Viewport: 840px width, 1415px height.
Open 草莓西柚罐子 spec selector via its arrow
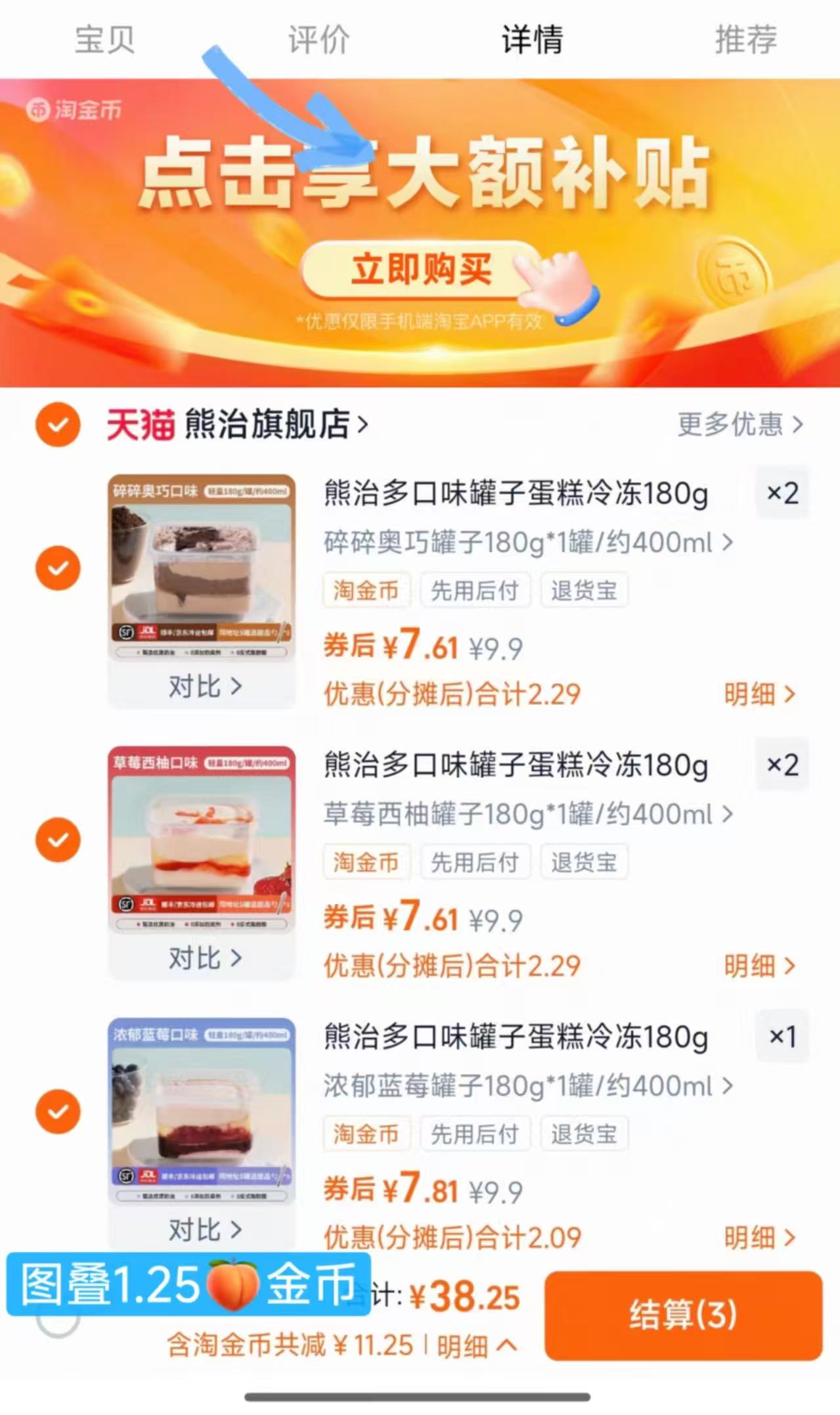(x=726, y=815)
